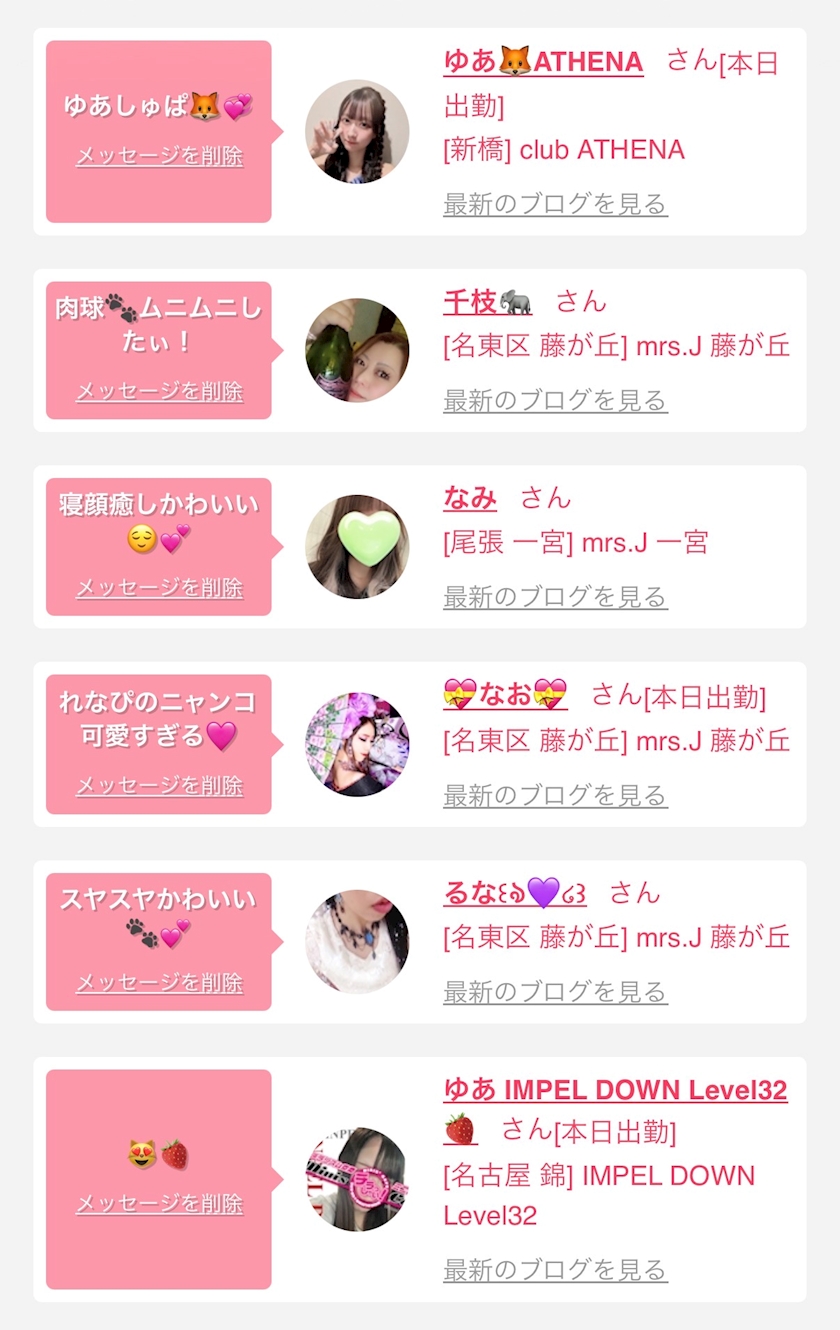Screen dimensions: 840x1330
Task: Delete the れなぴのニャンコ message
Action: (x=159, y=785)
